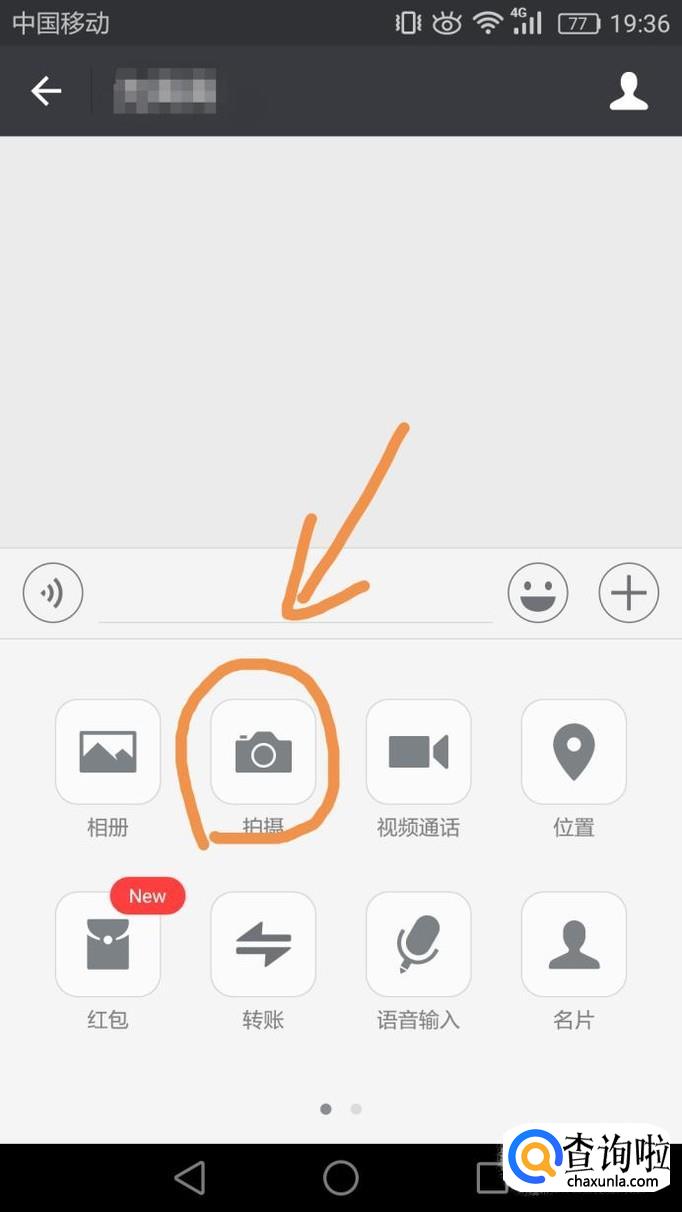
Task: Select 拍摄 to take a photo
Action: [263, 752]
